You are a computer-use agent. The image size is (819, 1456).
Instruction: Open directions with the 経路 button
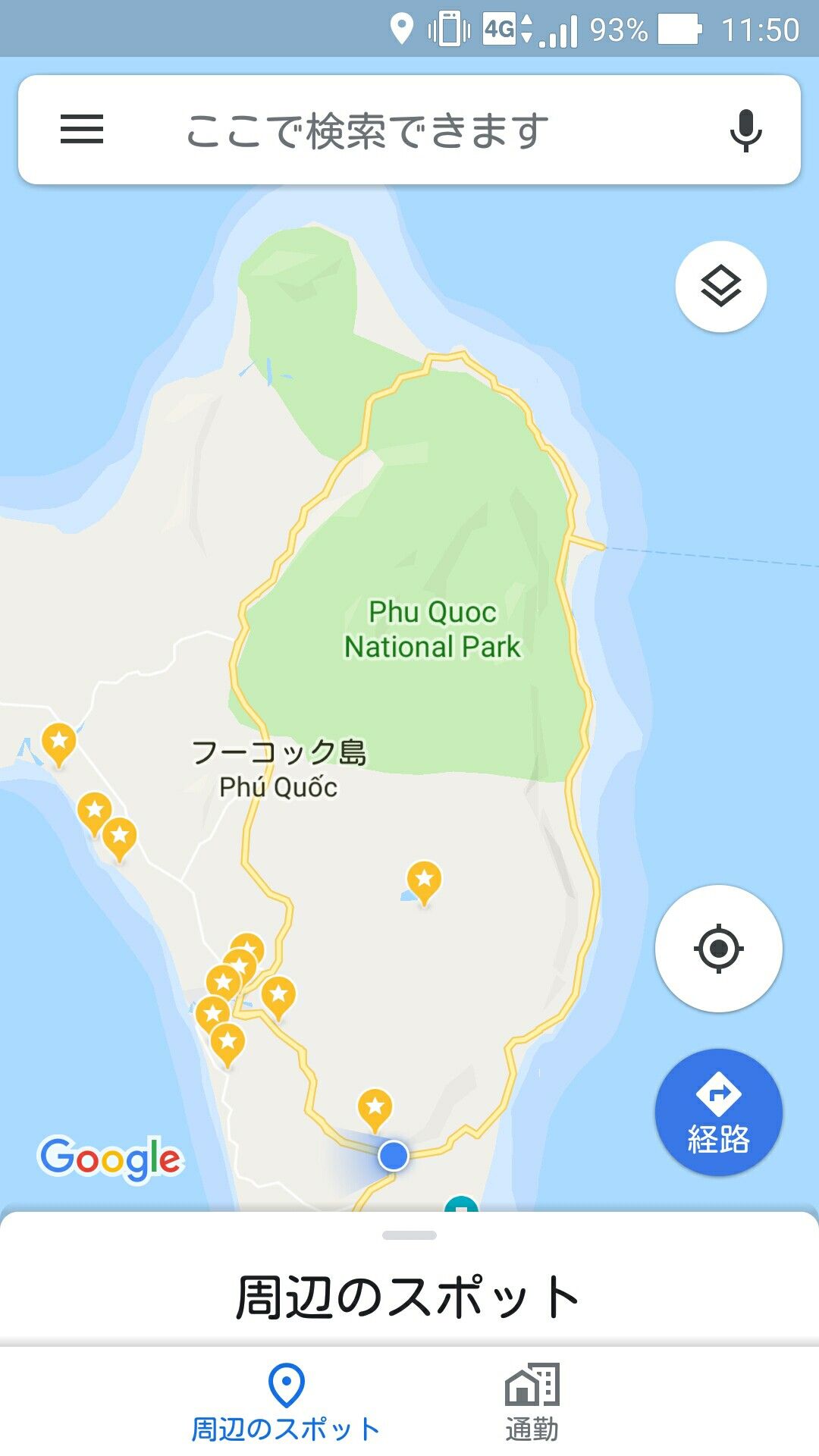point(719,1112)
